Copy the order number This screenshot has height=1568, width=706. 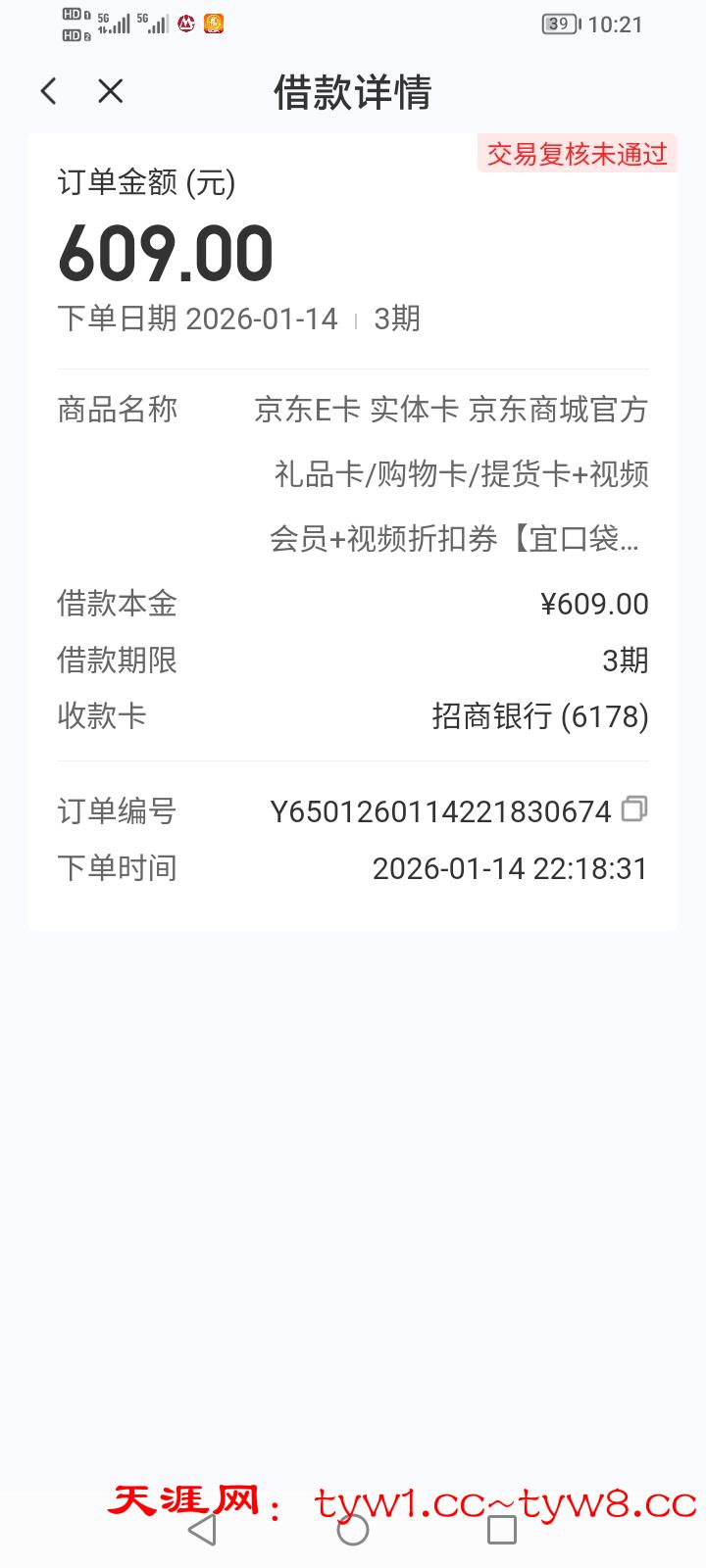point(634,809)
